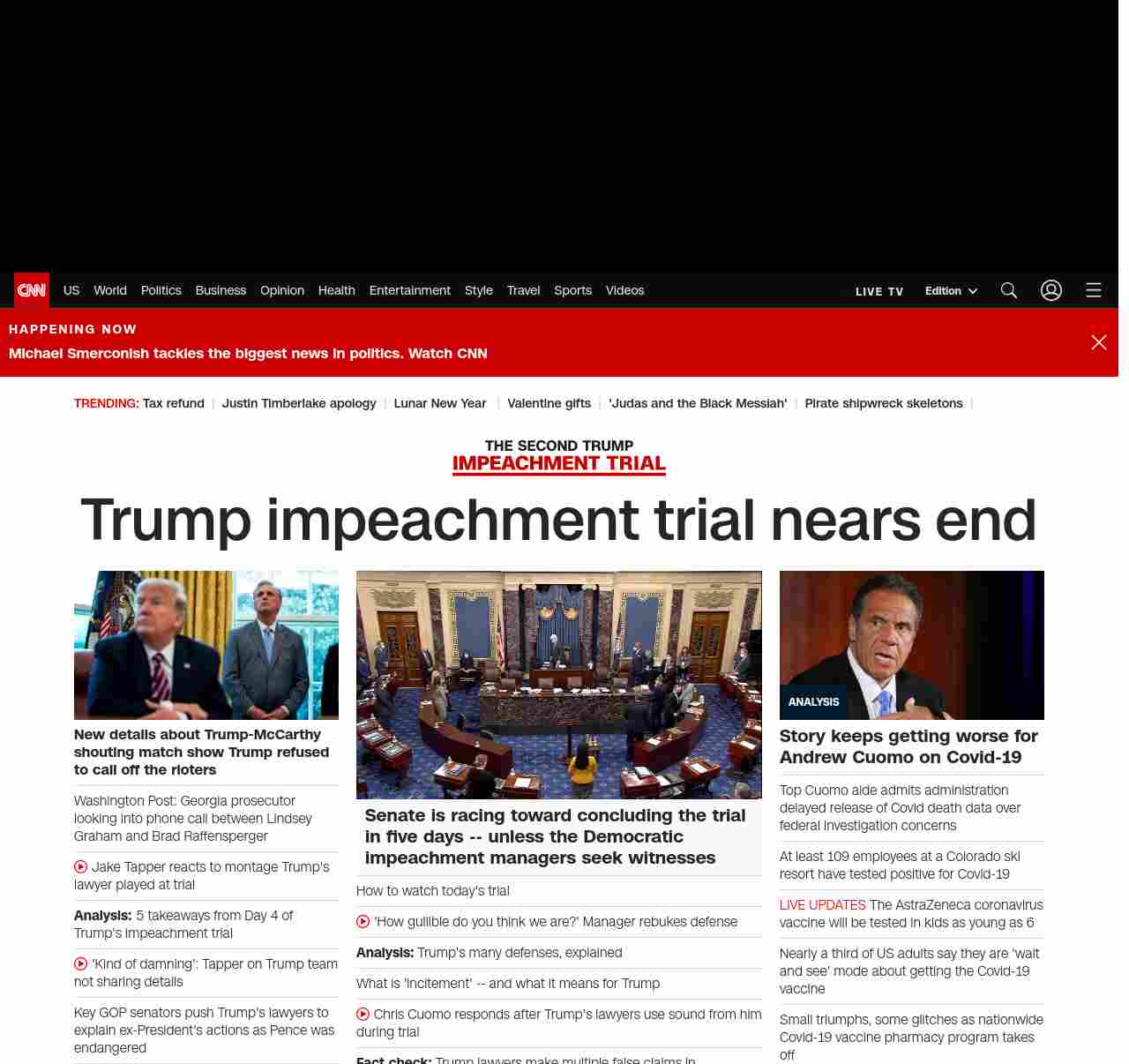Open trending Justin Timberlake apology

tap(298, 403)
